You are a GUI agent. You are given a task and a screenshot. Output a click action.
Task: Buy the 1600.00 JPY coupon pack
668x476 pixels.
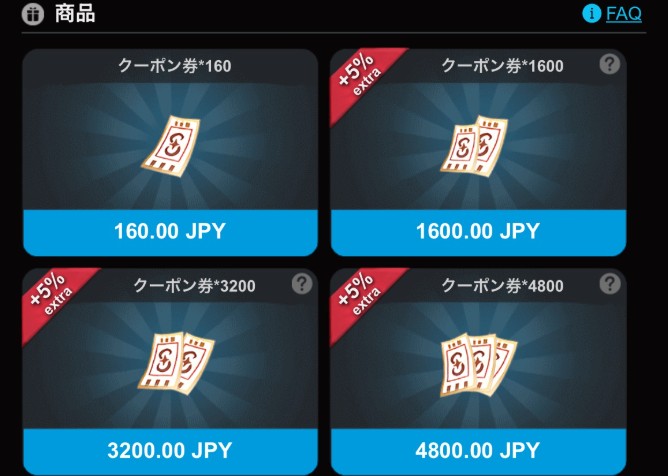(x=478, y=232)
